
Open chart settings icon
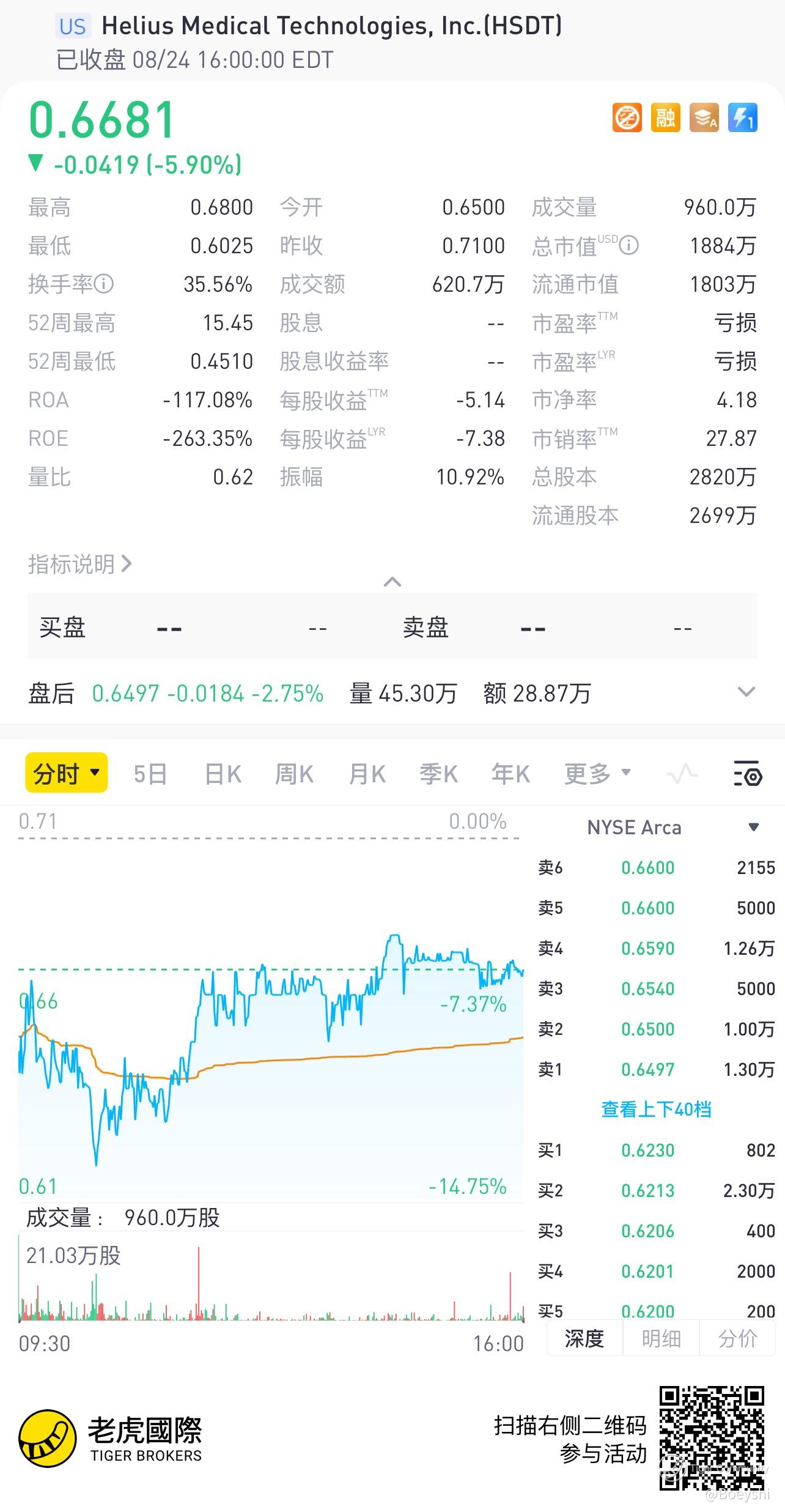point(747,774)
